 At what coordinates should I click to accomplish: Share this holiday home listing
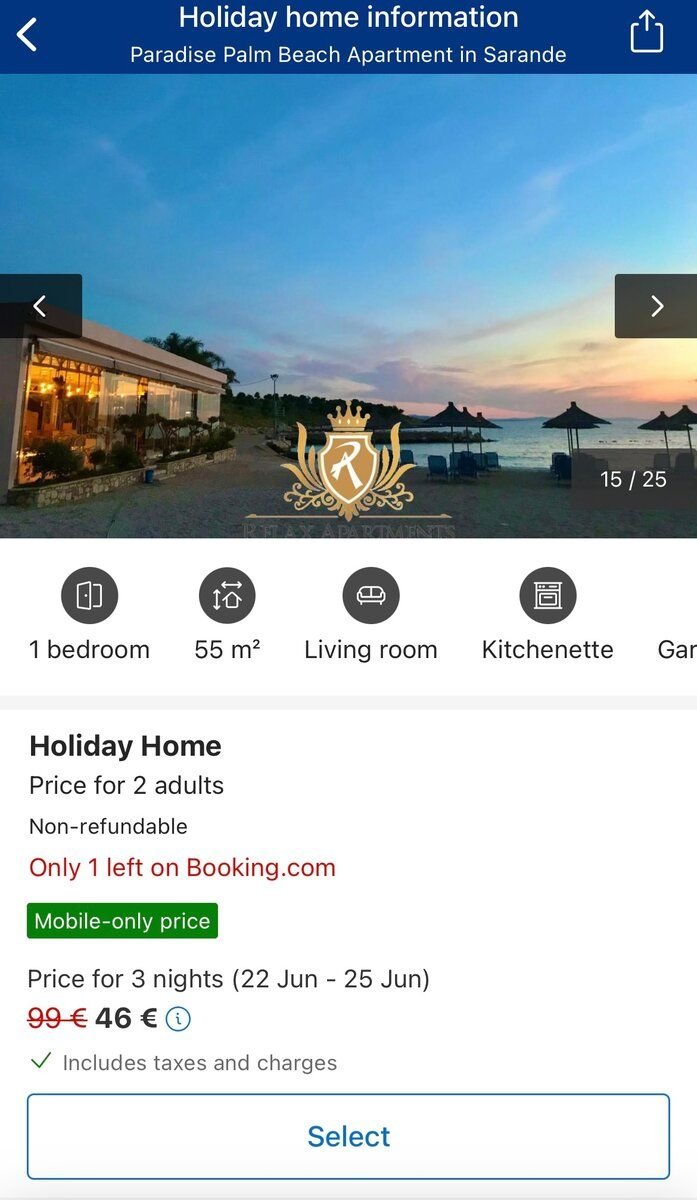646,32
